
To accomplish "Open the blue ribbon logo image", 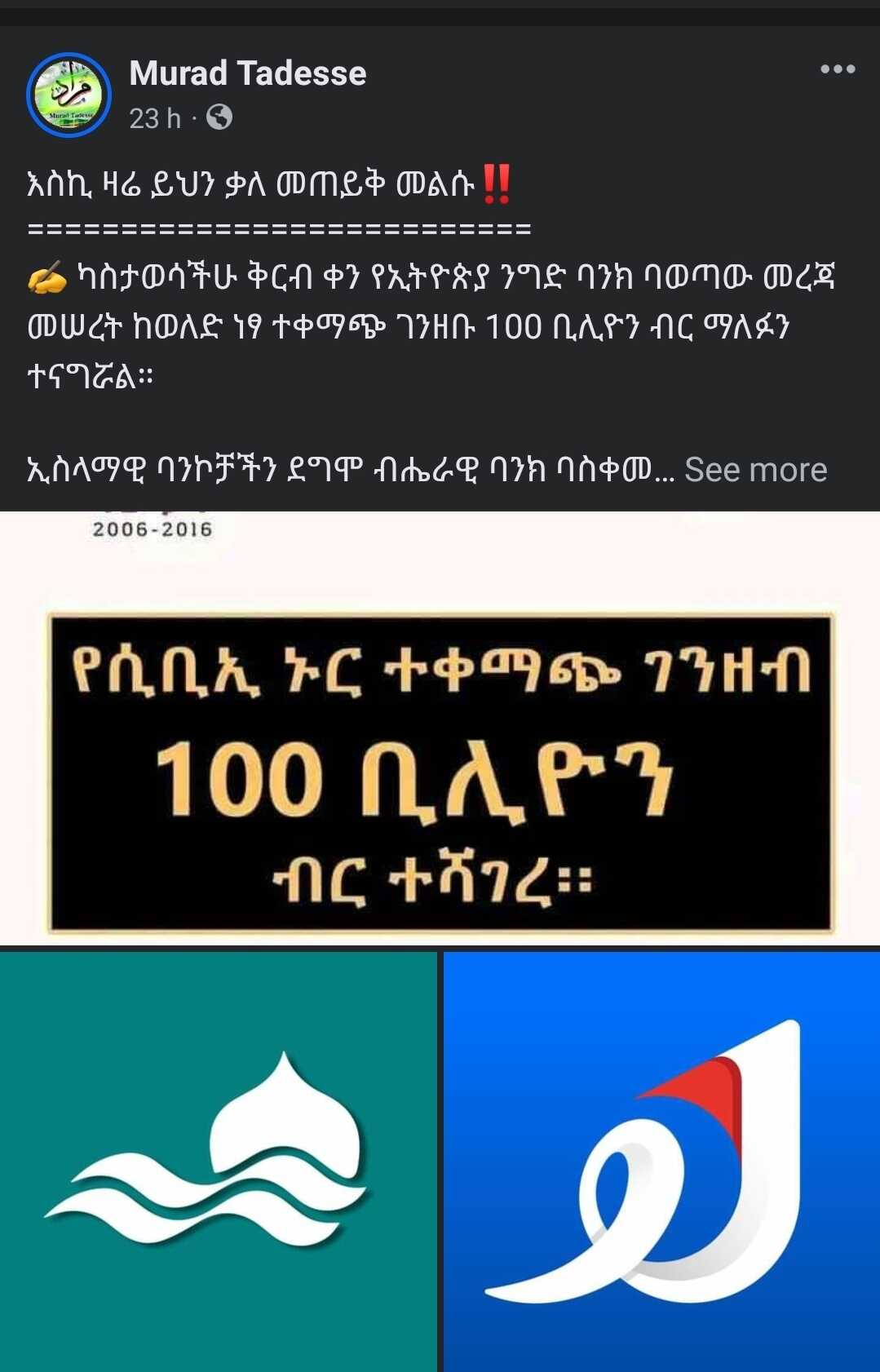I will tap(661, 1162).
